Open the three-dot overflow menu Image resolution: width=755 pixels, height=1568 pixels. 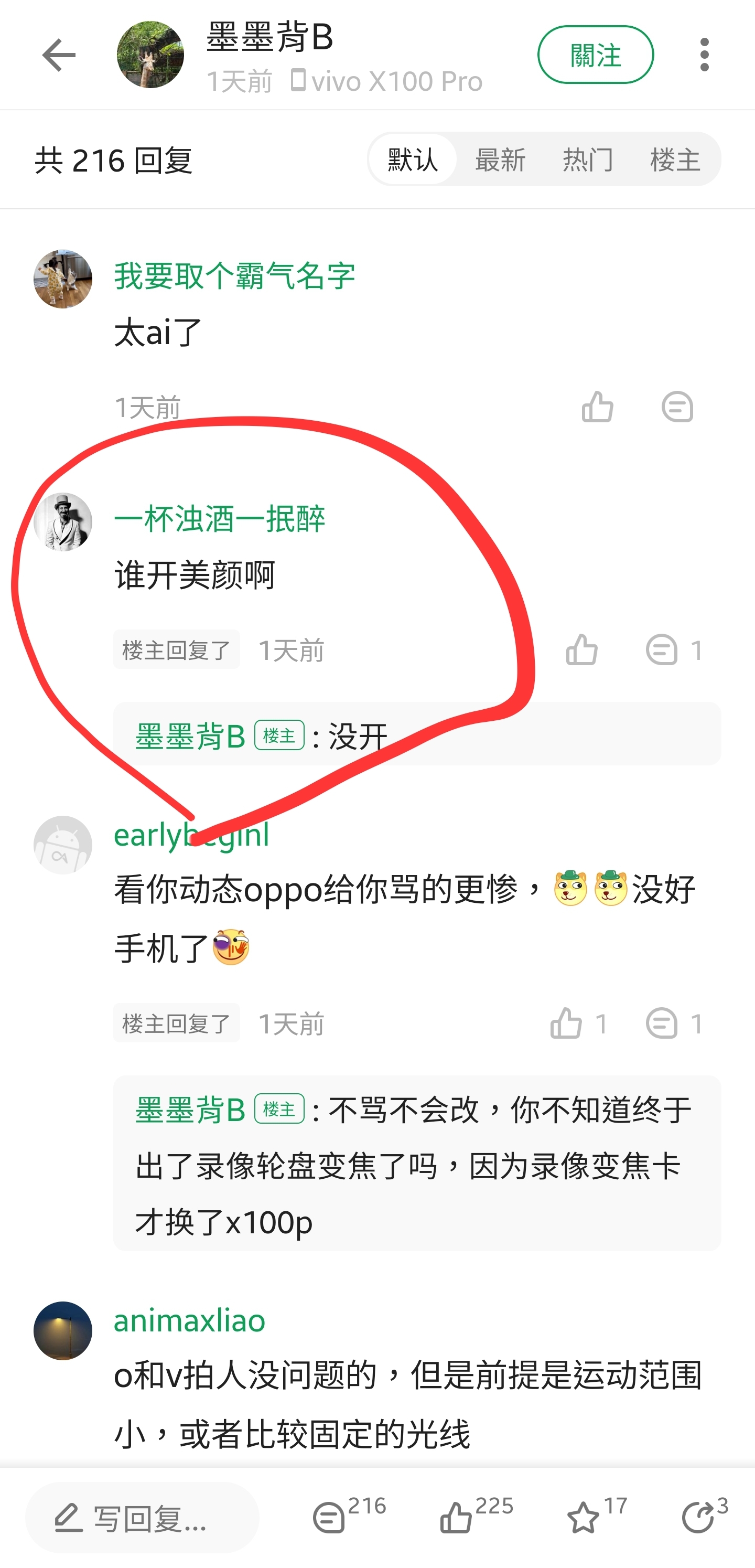click(x=704, y=55)
